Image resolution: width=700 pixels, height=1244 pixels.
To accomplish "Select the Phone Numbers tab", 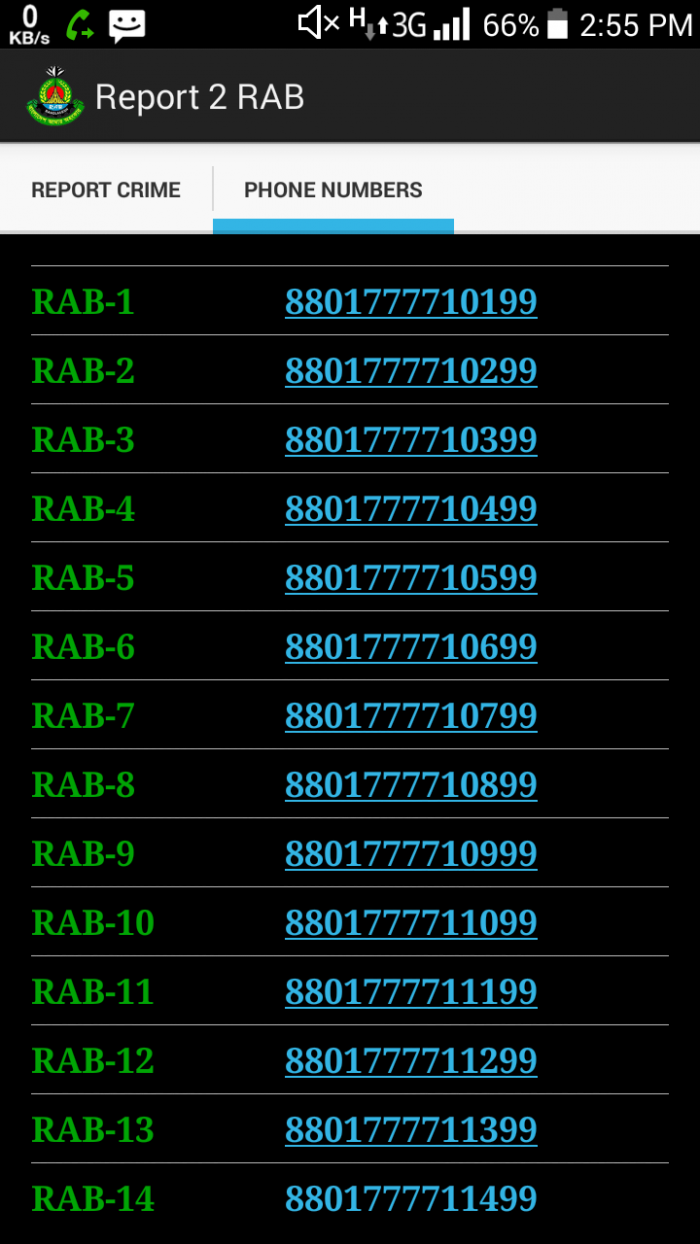I will 333,190.
